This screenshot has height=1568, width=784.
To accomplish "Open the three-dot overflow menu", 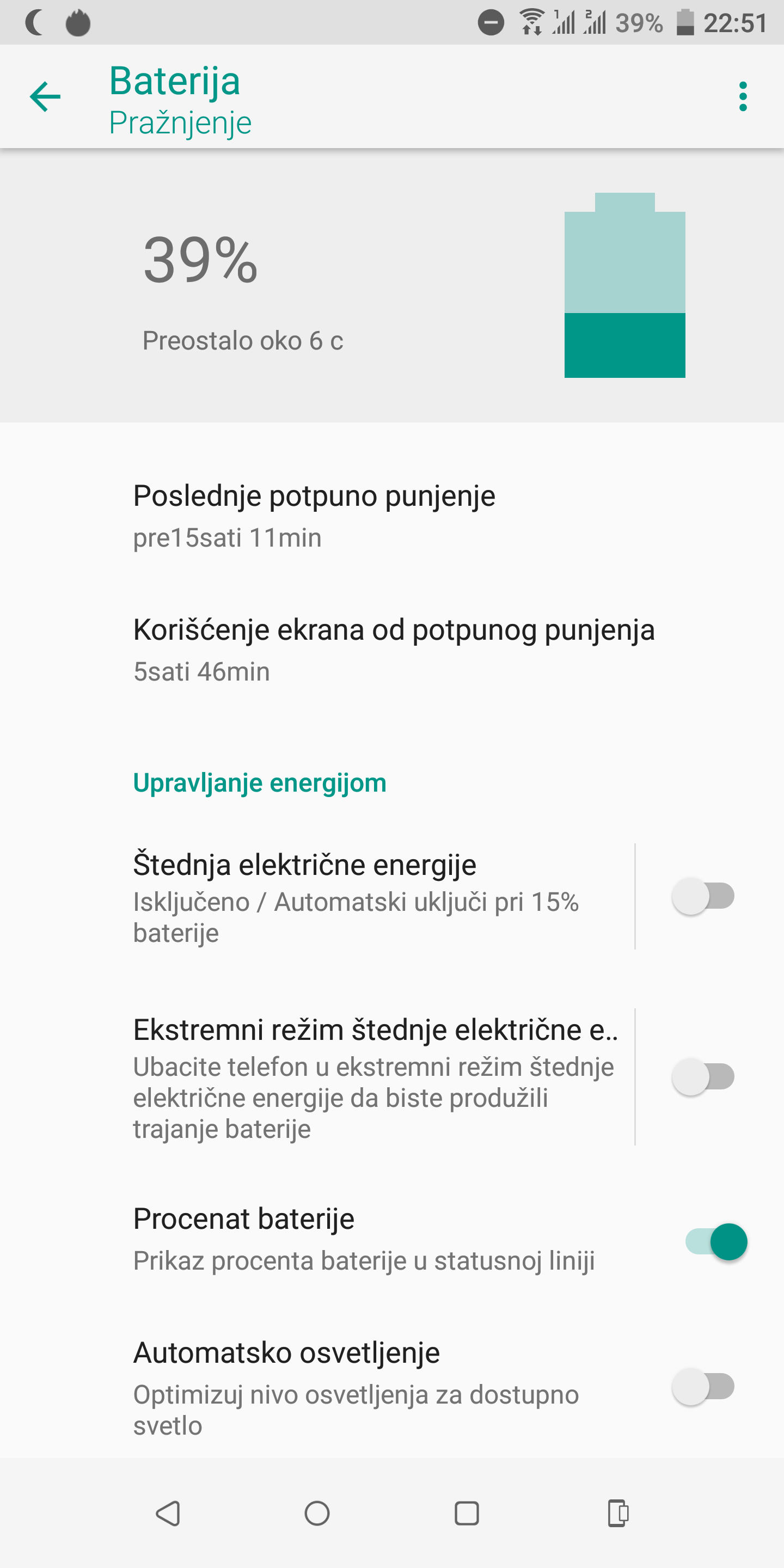I will click(x=743, y=97).
